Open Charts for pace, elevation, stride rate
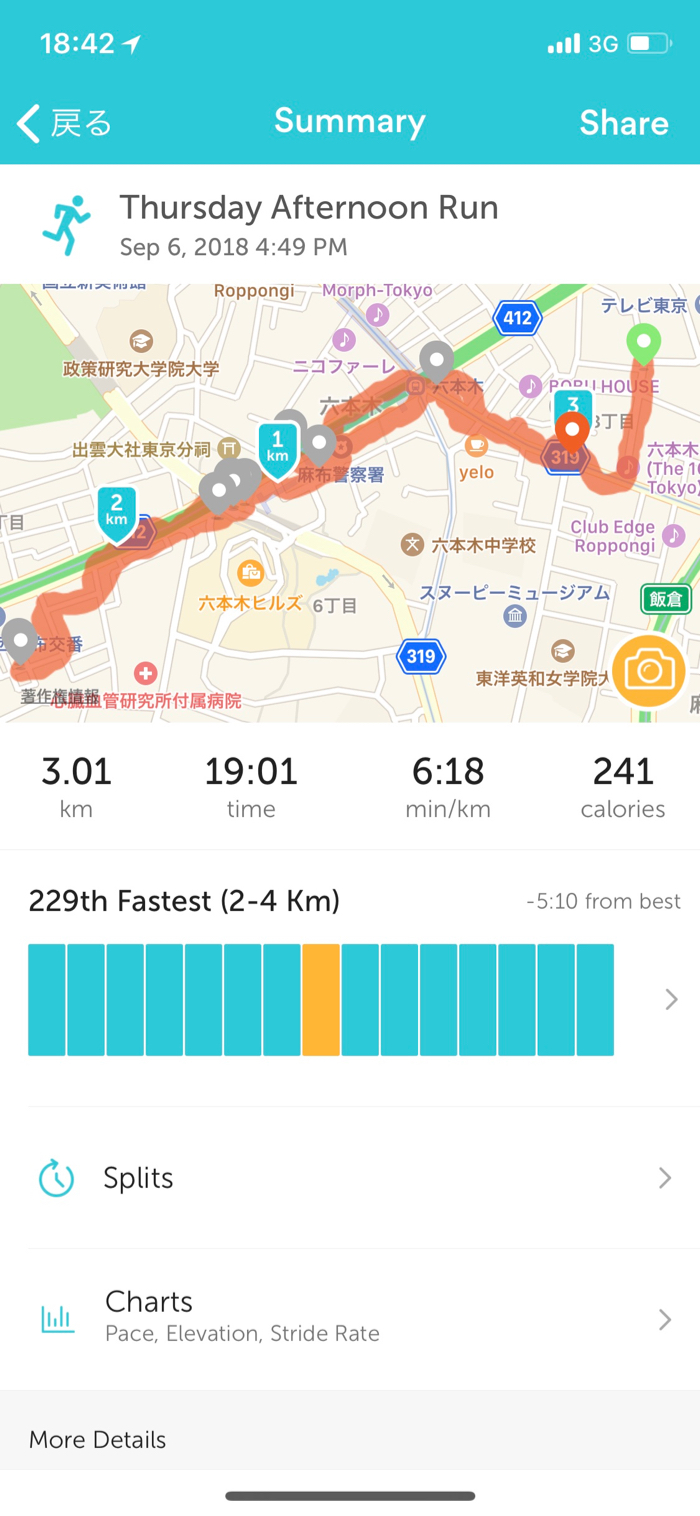Image resolution: width=700 pixels, height=1516 pixels. click(350, 1318)
